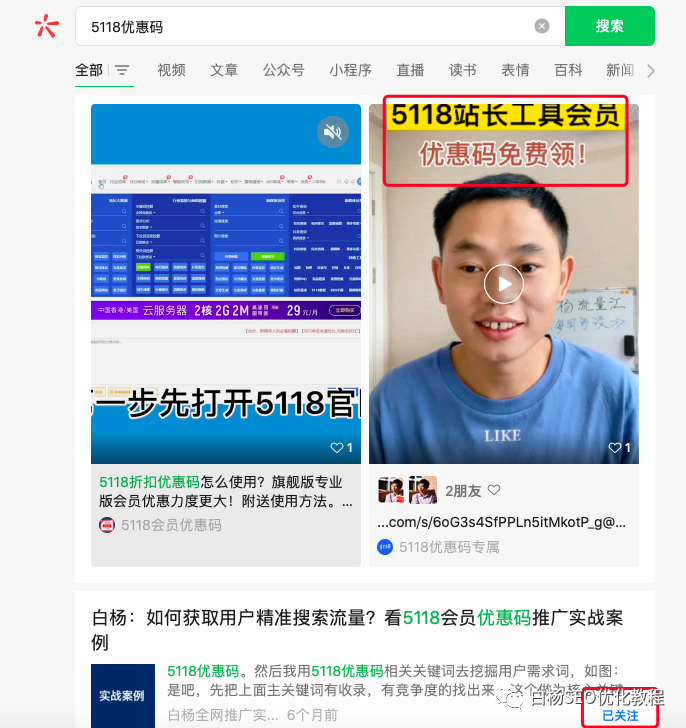
Task: Open the 5118会员优惠码 channel
Action: tap(170, 525)
